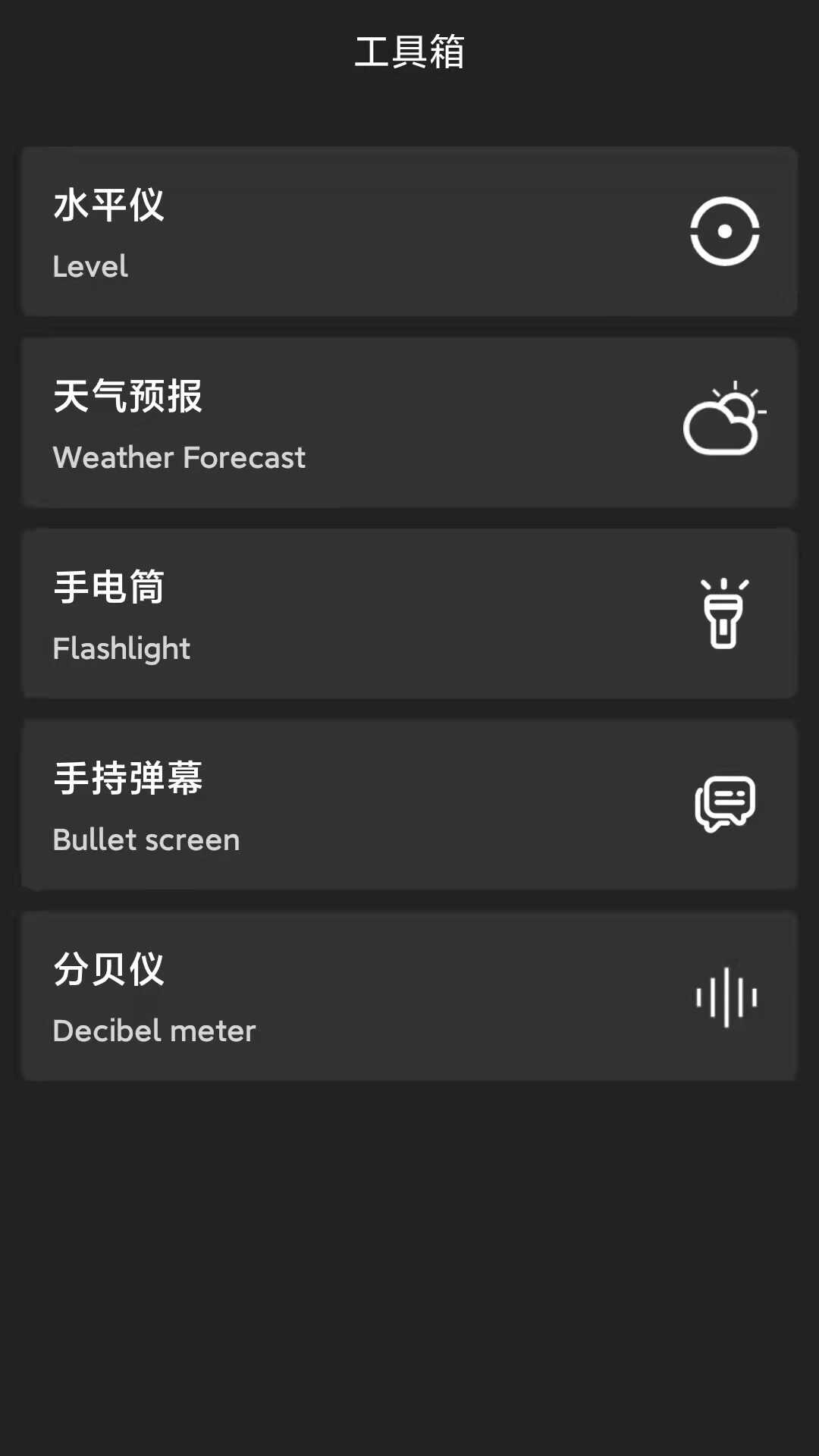
Task: Open the 手电筒 Flashlight tool card
Action: 409,613
